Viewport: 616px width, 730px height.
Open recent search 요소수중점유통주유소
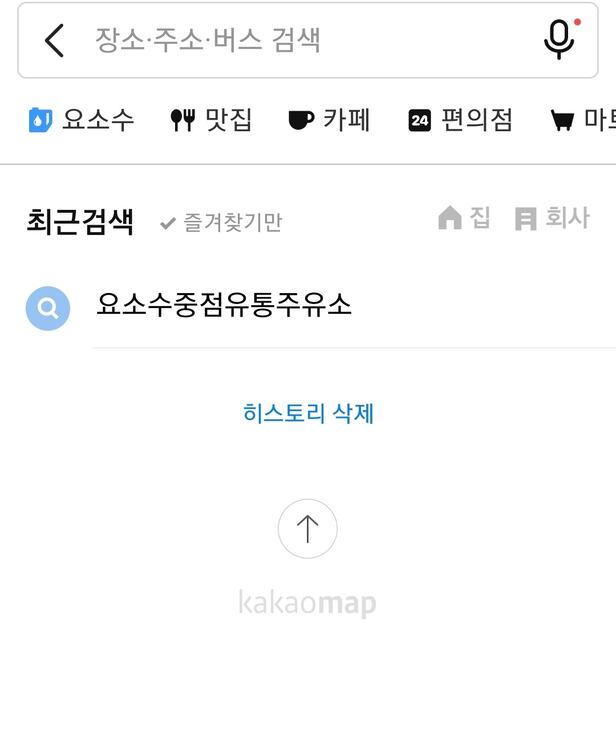tap(224, 306)
